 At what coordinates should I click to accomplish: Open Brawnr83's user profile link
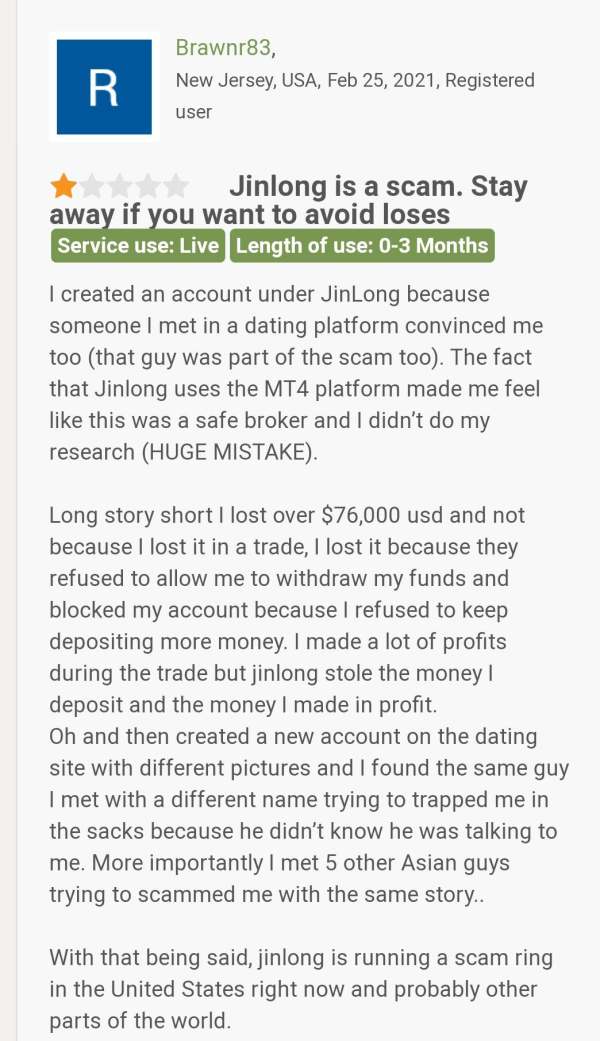pos(223,48)
